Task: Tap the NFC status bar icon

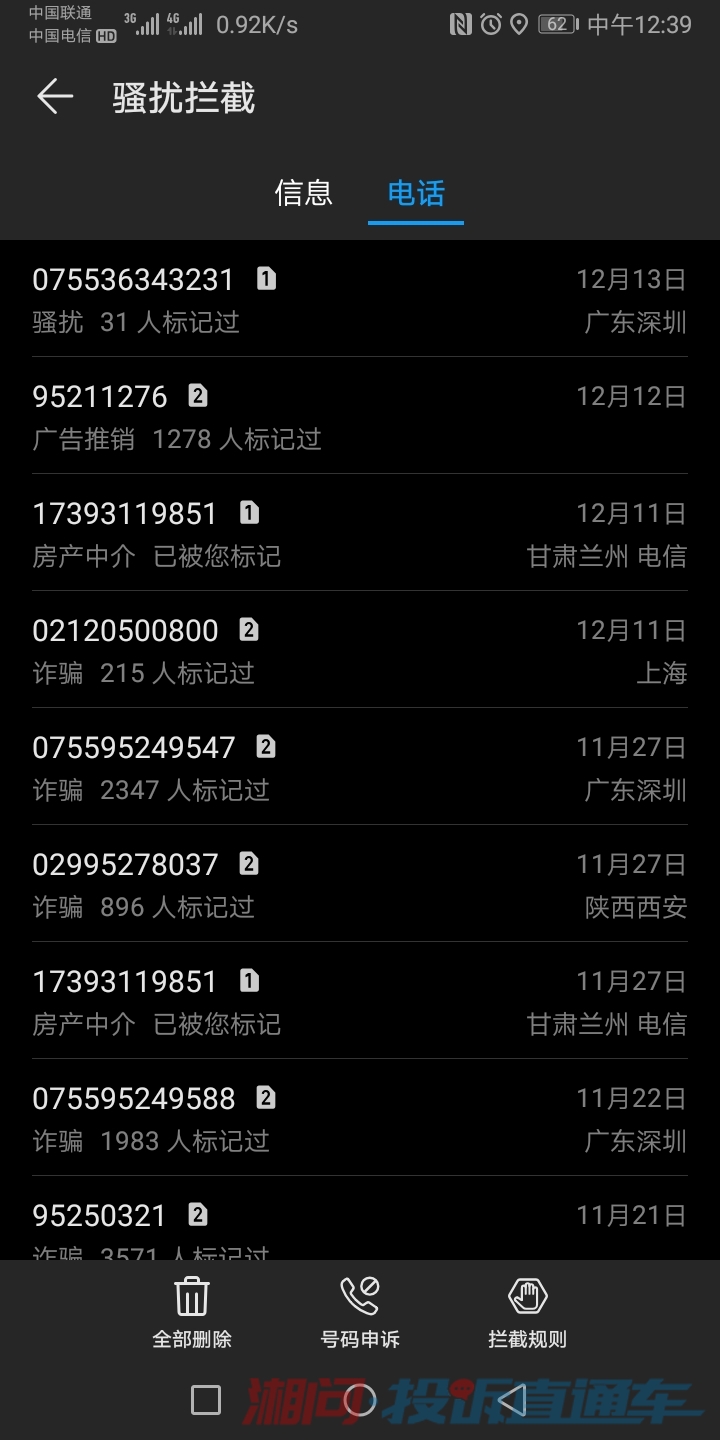Action: pyautogui.click(x=458, y=24)
